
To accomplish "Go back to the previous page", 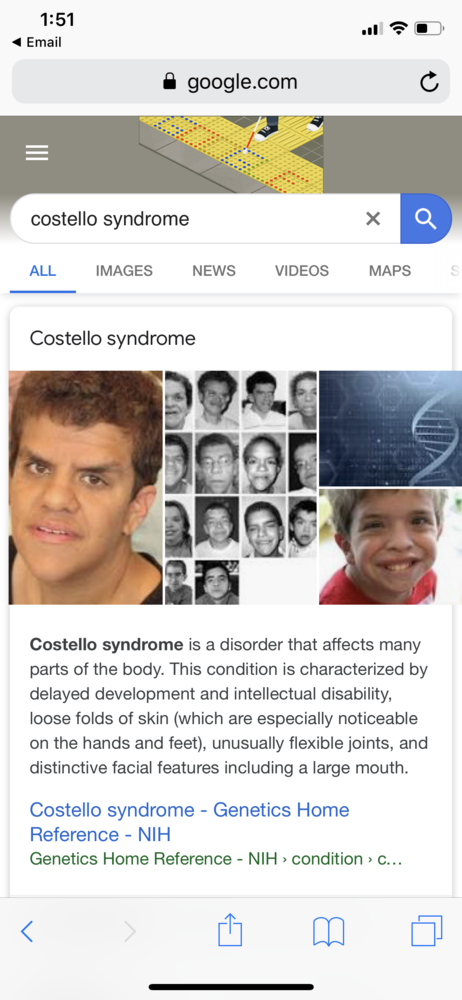I will 27,932.
